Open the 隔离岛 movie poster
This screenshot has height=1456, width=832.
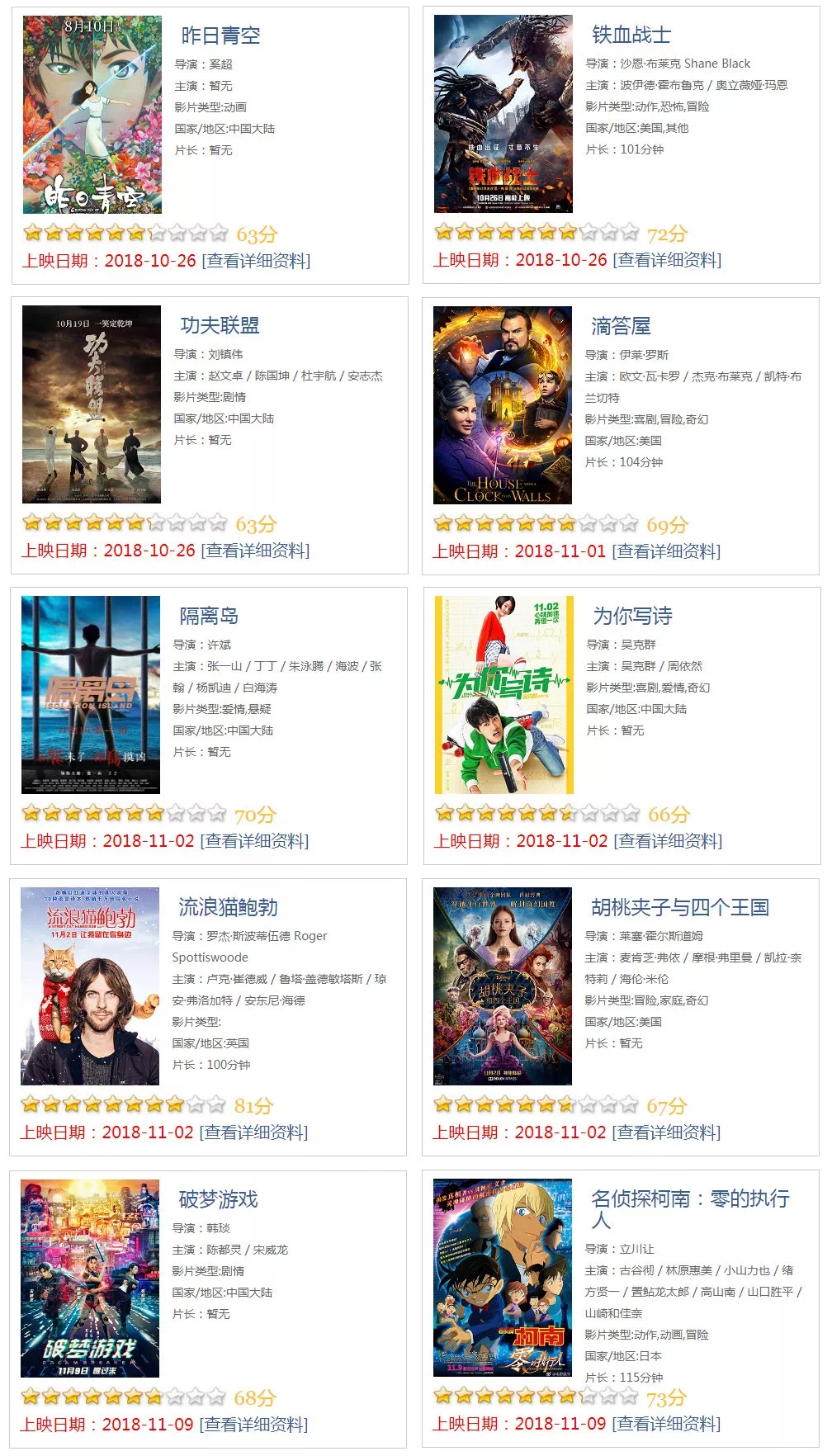(x=91, y=695)
